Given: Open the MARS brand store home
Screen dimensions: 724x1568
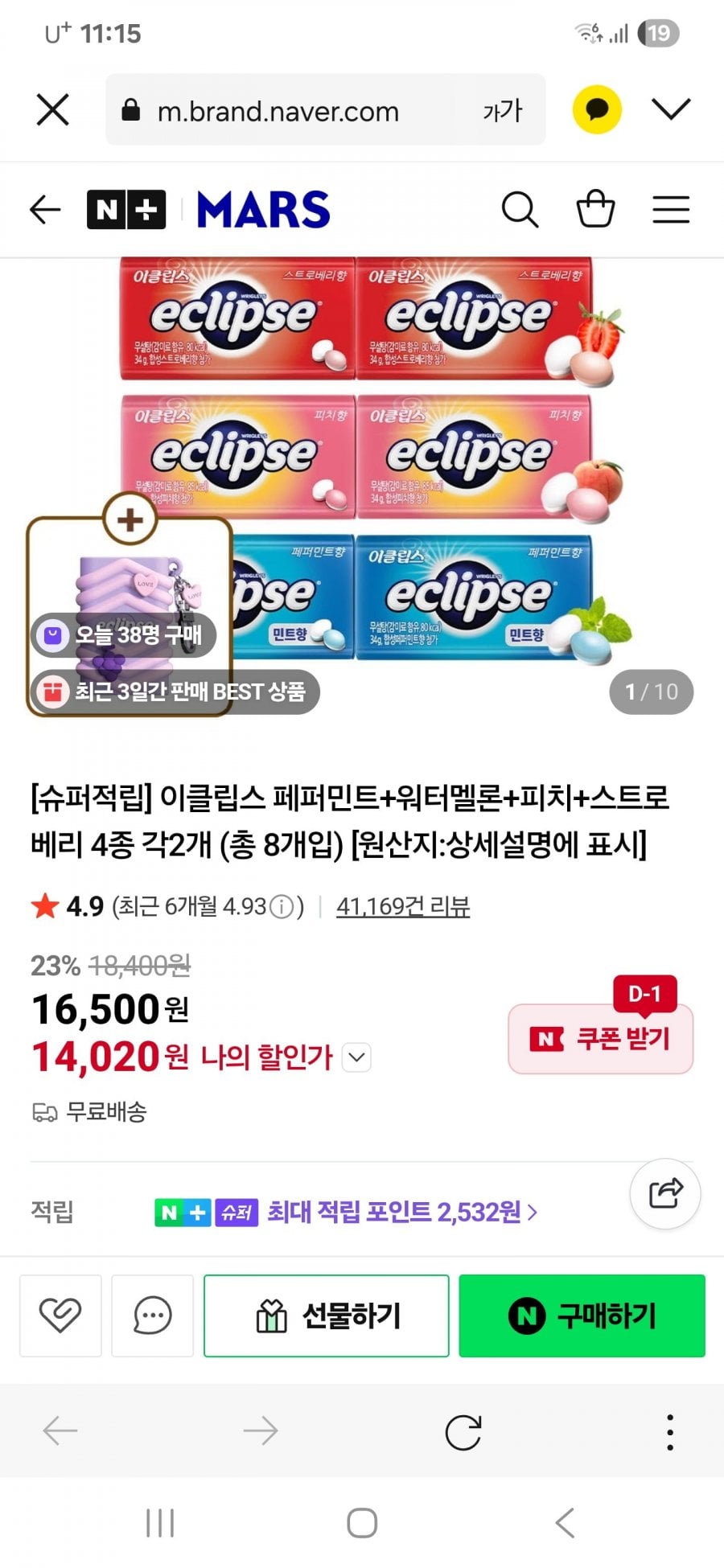Looking at the screenshot, I should point(263,210).
